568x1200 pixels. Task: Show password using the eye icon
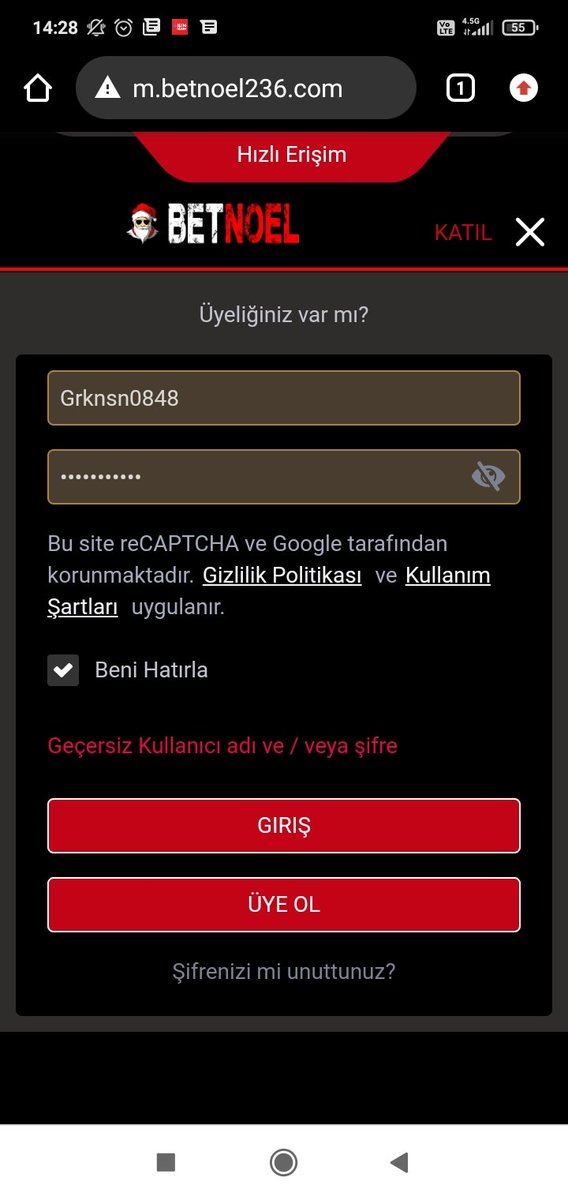(488, 476)
